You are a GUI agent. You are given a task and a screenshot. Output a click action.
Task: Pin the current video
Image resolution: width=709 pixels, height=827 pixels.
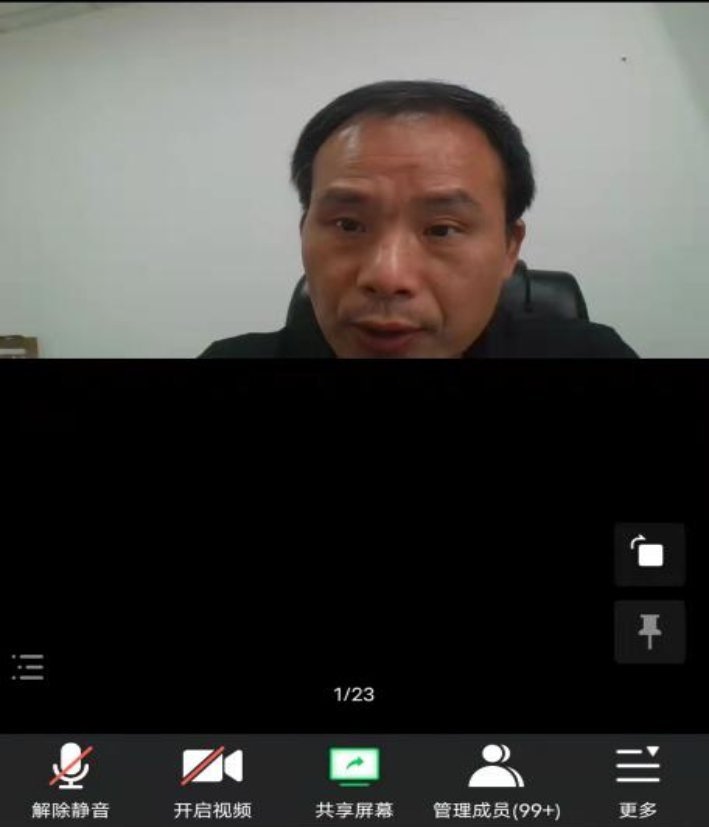(x=649, y=631)
